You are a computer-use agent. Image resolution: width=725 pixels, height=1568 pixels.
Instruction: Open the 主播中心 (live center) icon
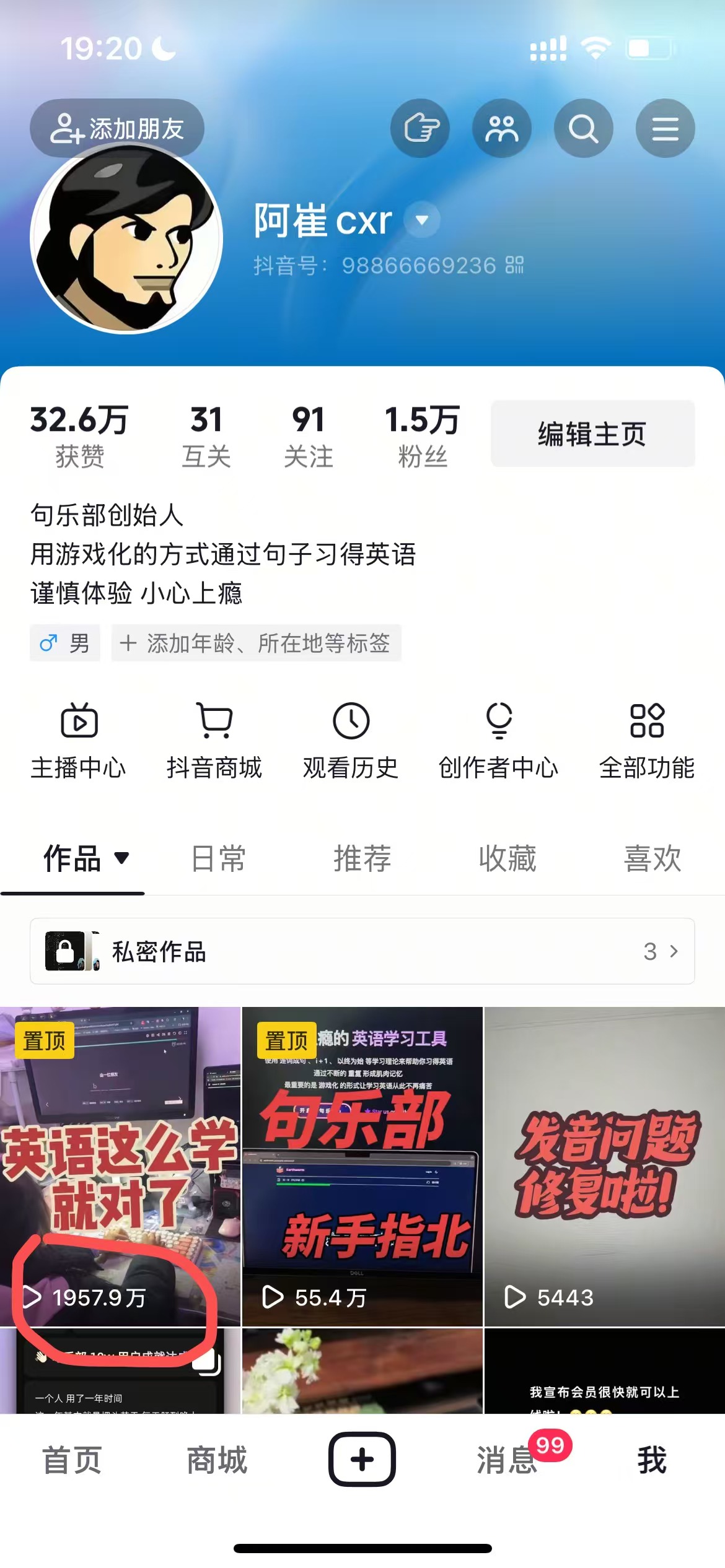[77, 740]
